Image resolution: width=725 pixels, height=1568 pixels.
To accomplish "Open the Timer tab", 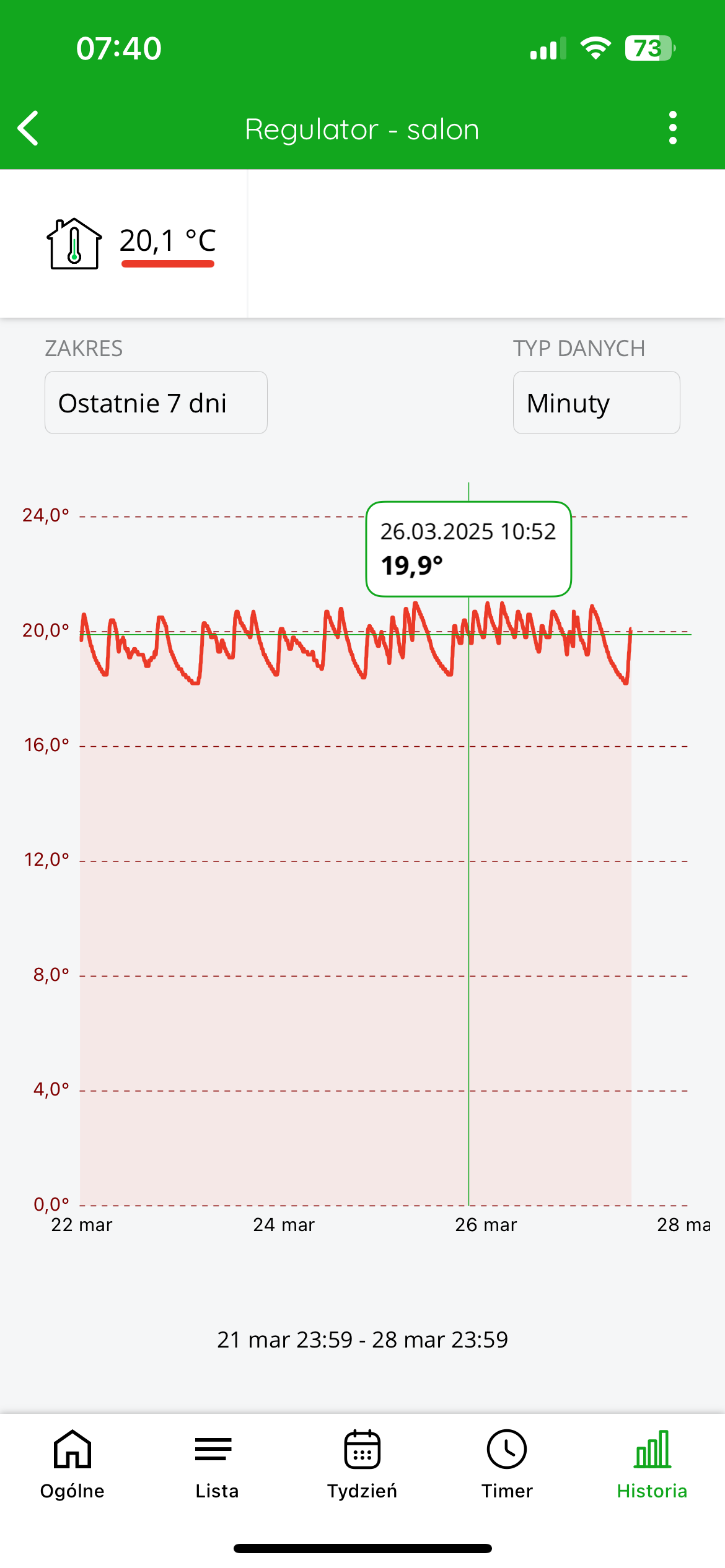I will (x=507, y=1465).
